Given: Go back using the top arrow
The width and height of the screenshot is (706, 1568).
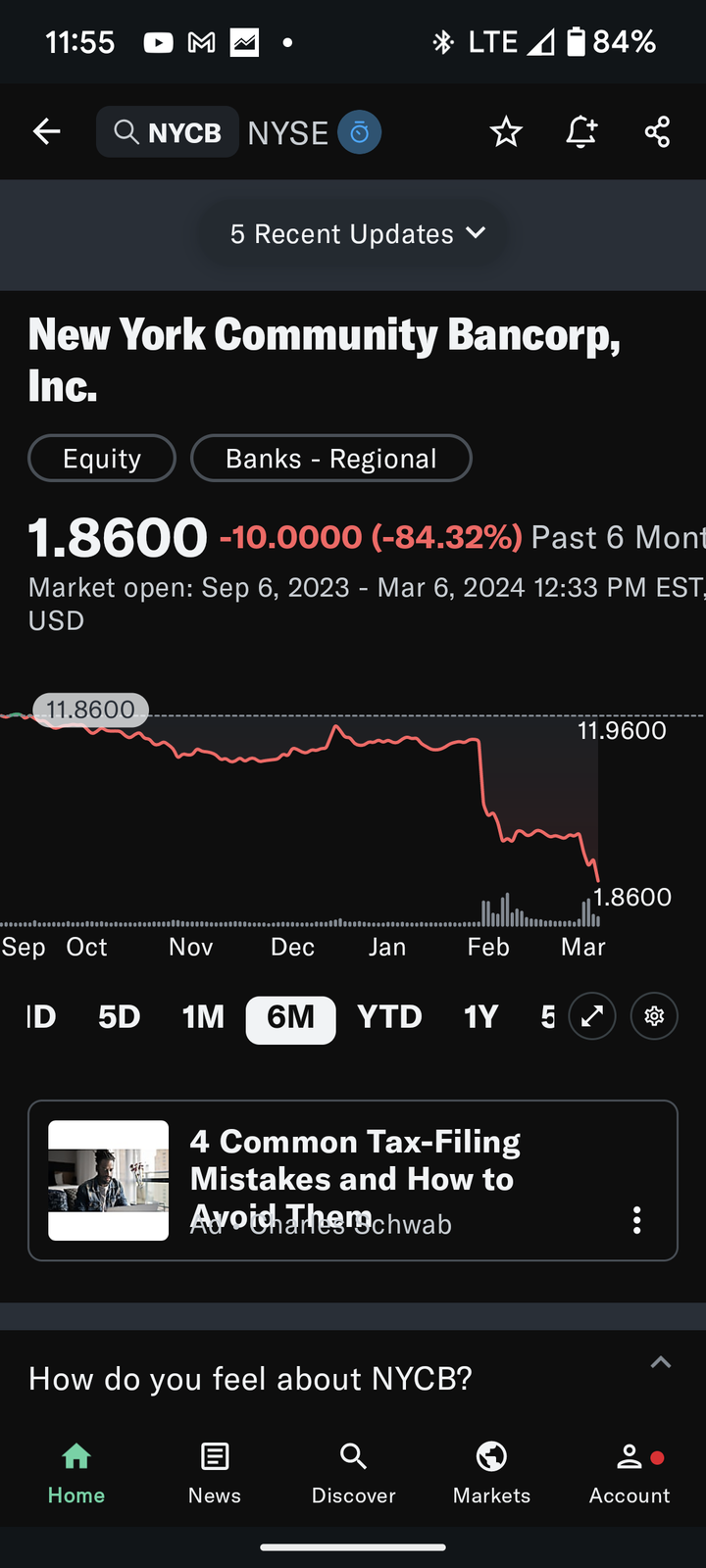Looking at the screenshot, I should pyautogui.click(x=46, y=131).
